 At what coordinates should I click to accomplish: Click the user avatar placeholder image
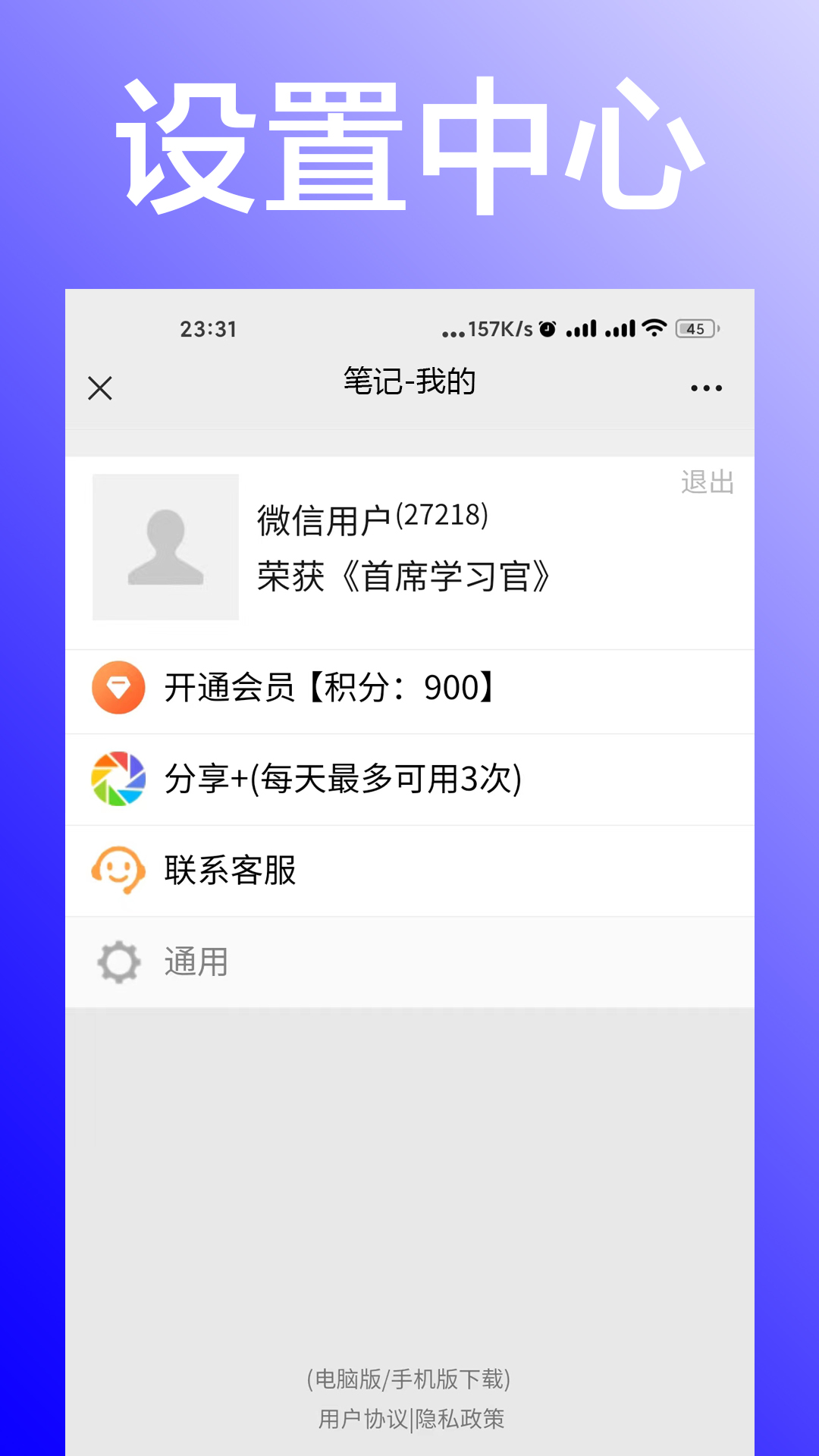165,548
